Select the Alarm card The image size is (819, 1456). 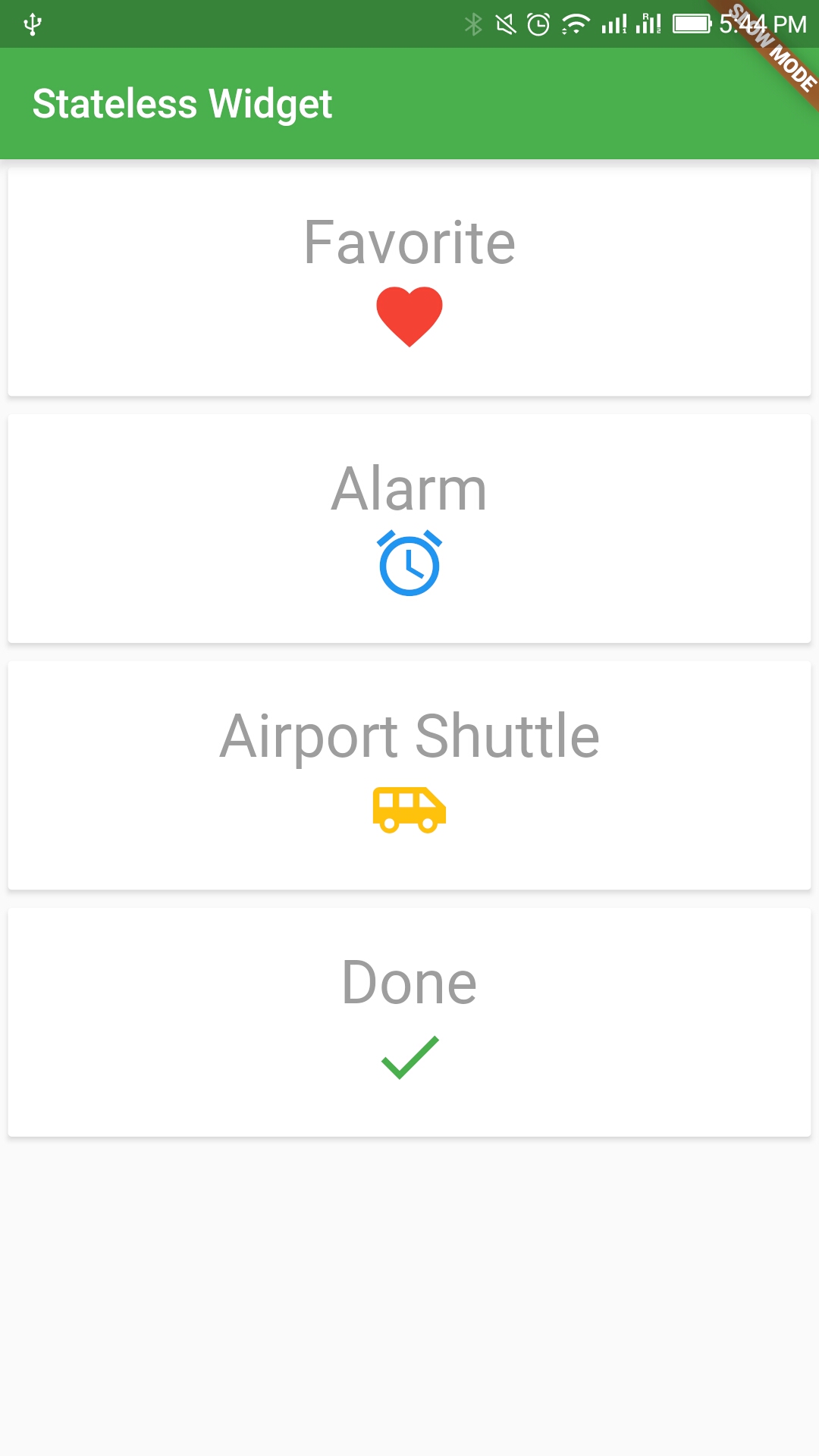point(409,529)
